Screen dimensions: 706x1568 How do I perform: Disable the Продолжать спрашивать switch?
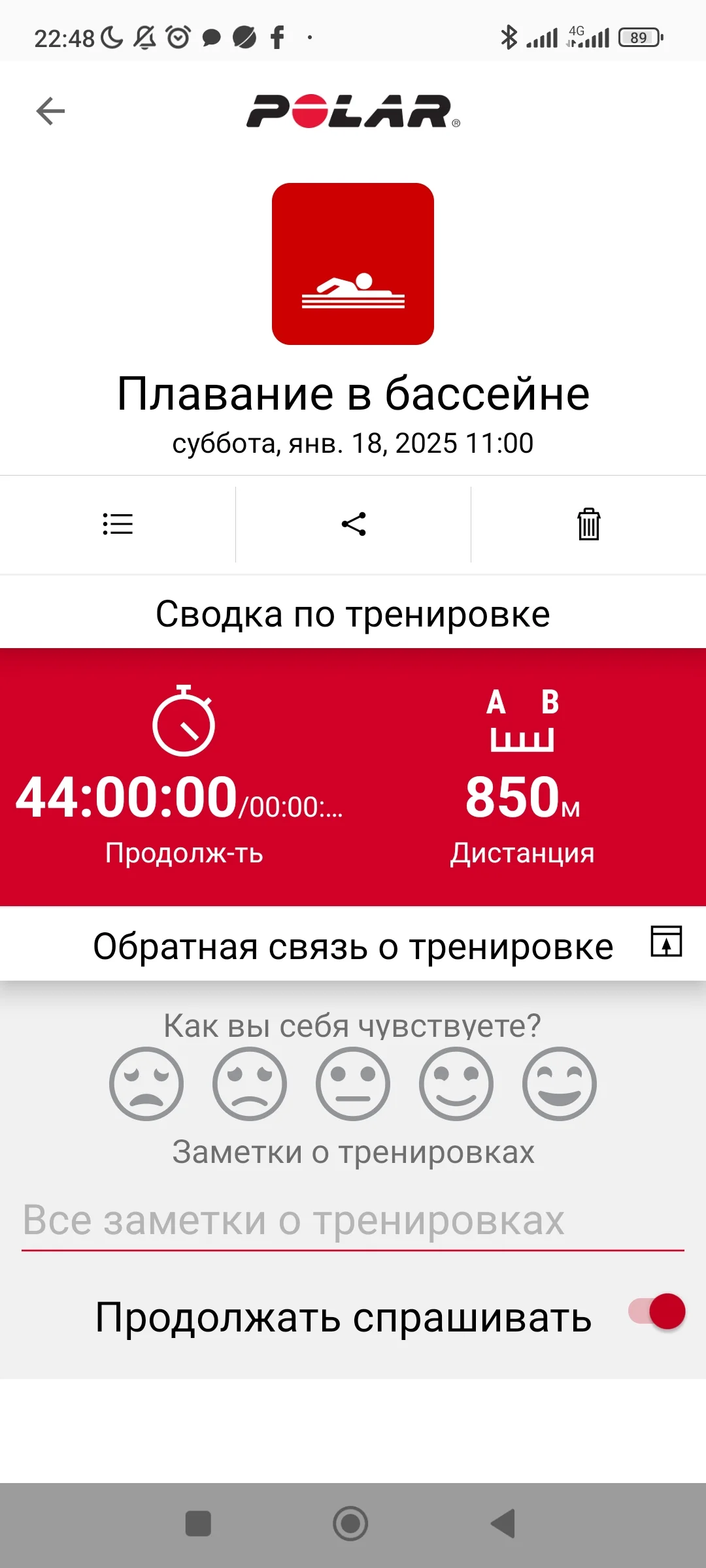pos(658,1311)
